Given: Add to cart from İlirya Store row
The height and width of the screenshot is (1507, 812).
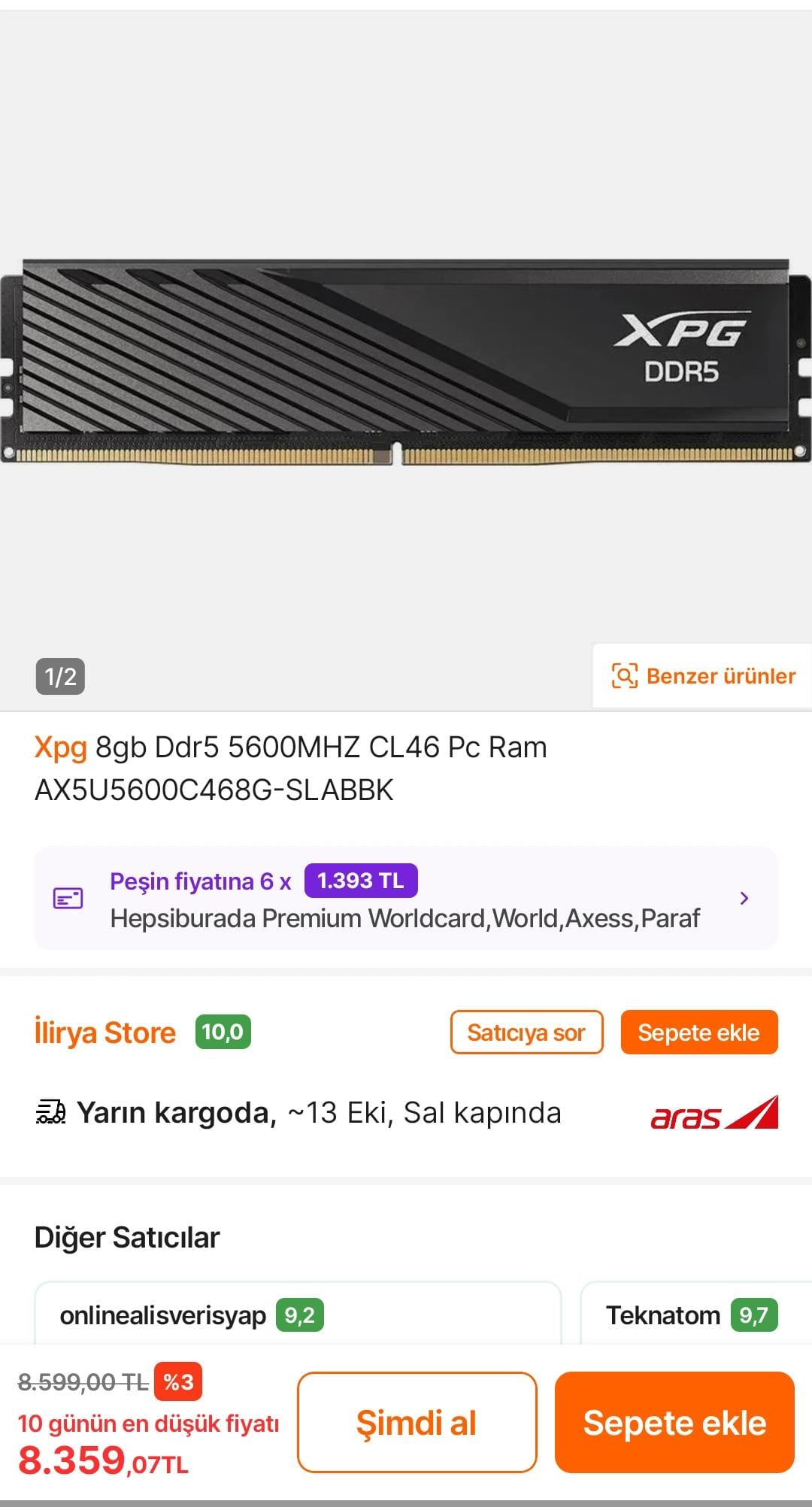Looking at the screenshot, I should click(698, 1032).
